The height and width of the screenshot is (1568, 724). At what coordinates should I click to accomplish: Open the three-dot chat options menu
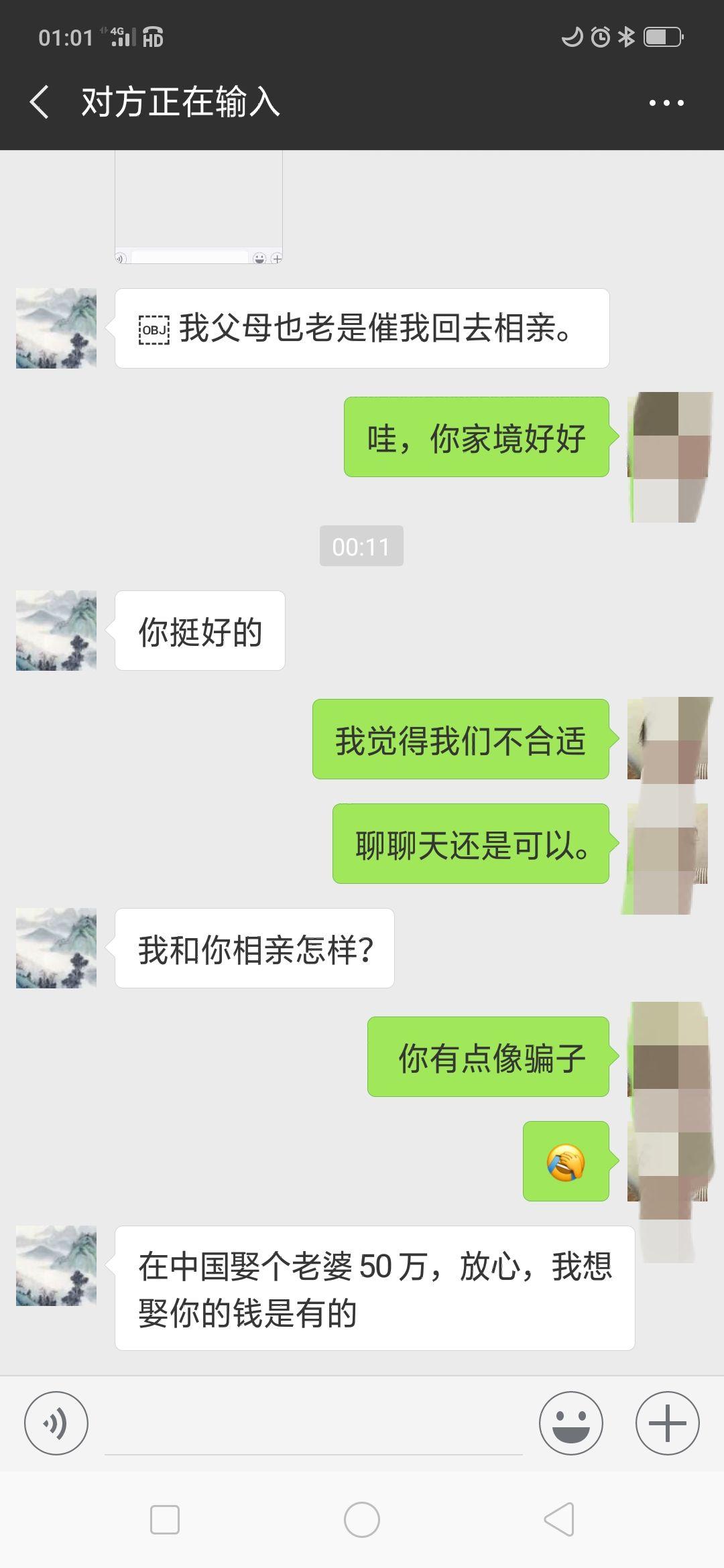click(666, 103)
